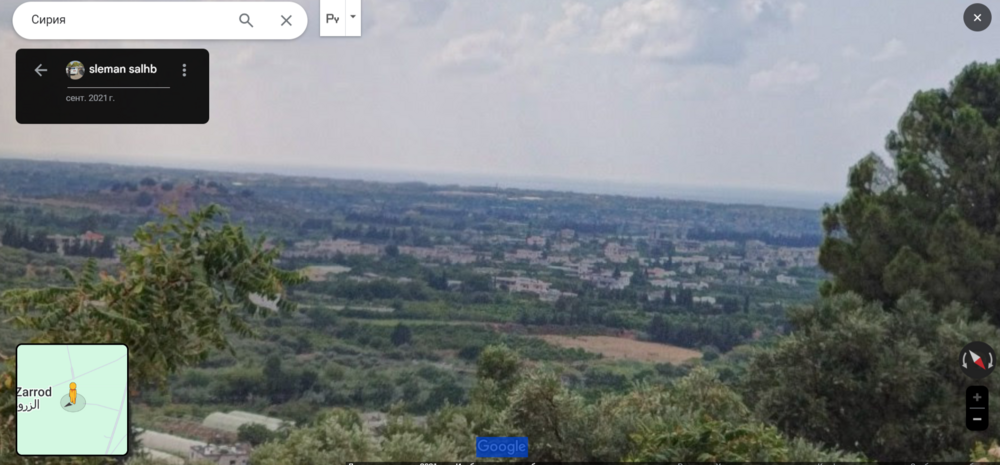Close the photo viewer
The height and width of the screenshot is (465, 1000).
coord(977,17)
